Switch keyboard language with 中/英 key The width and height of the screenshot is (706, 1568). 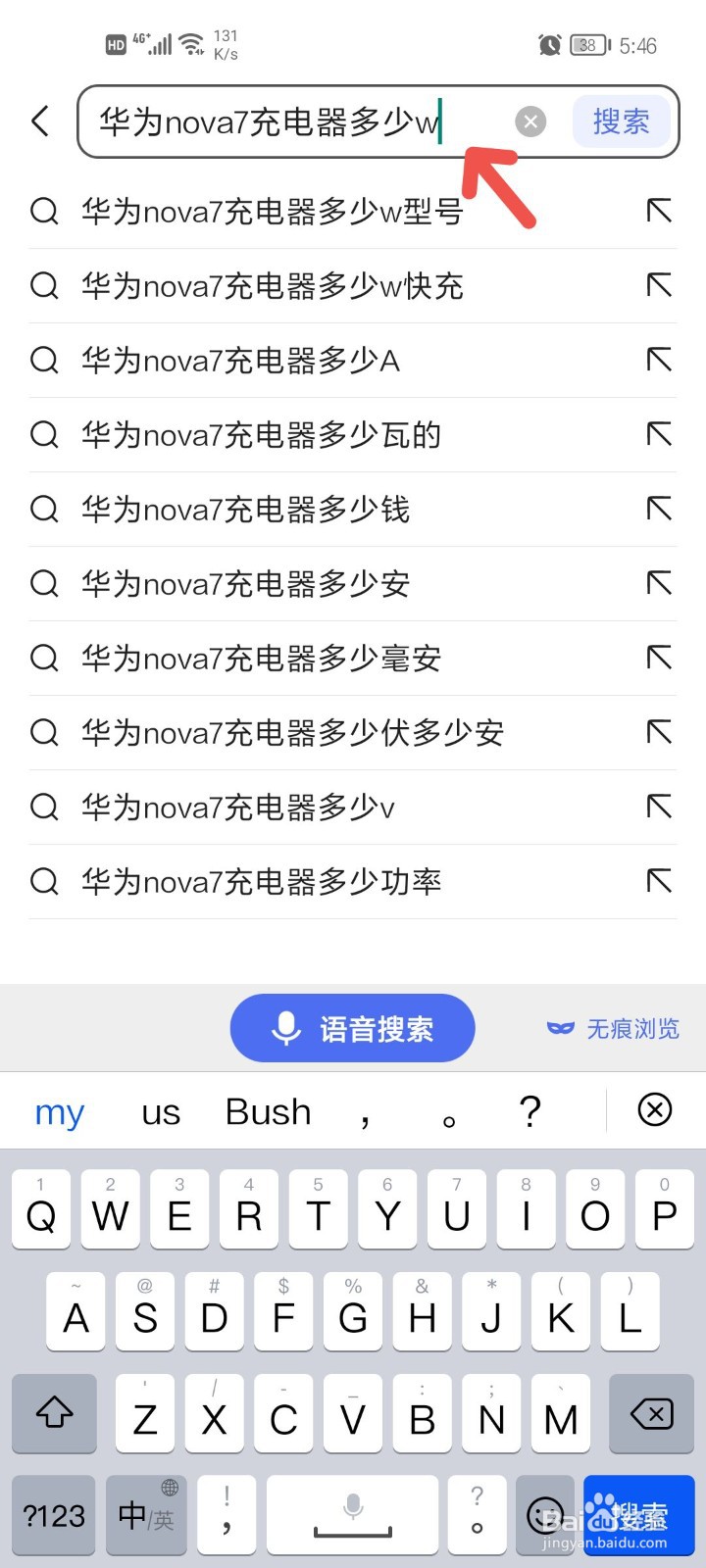click(146, 1516)
